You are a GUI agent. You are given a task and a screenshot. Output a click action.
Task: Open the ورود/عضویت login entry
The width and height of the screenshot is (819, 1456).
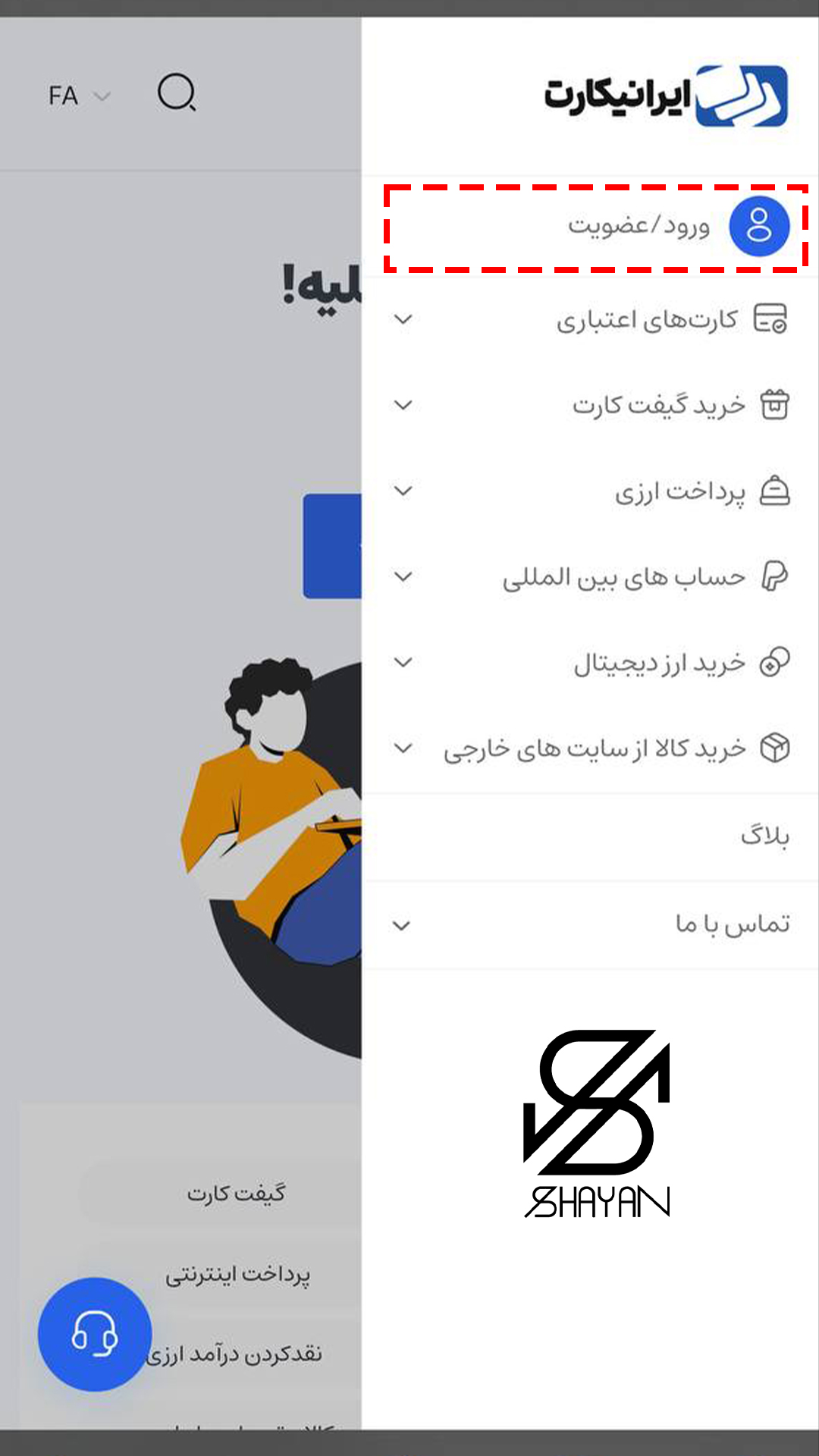(639, 226)
